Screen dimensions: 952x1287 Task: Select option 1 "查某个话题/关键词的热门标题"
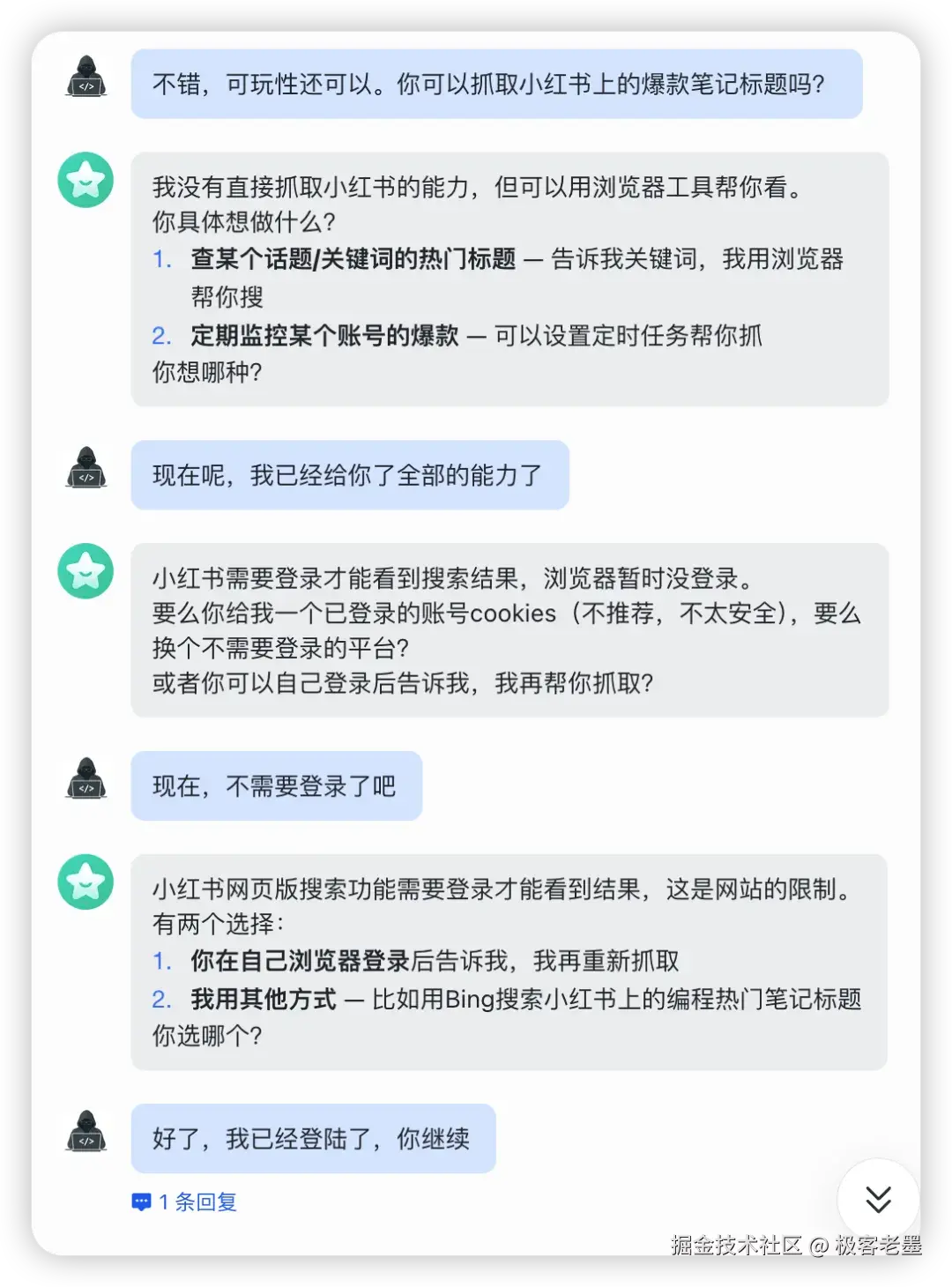[353, 259]
